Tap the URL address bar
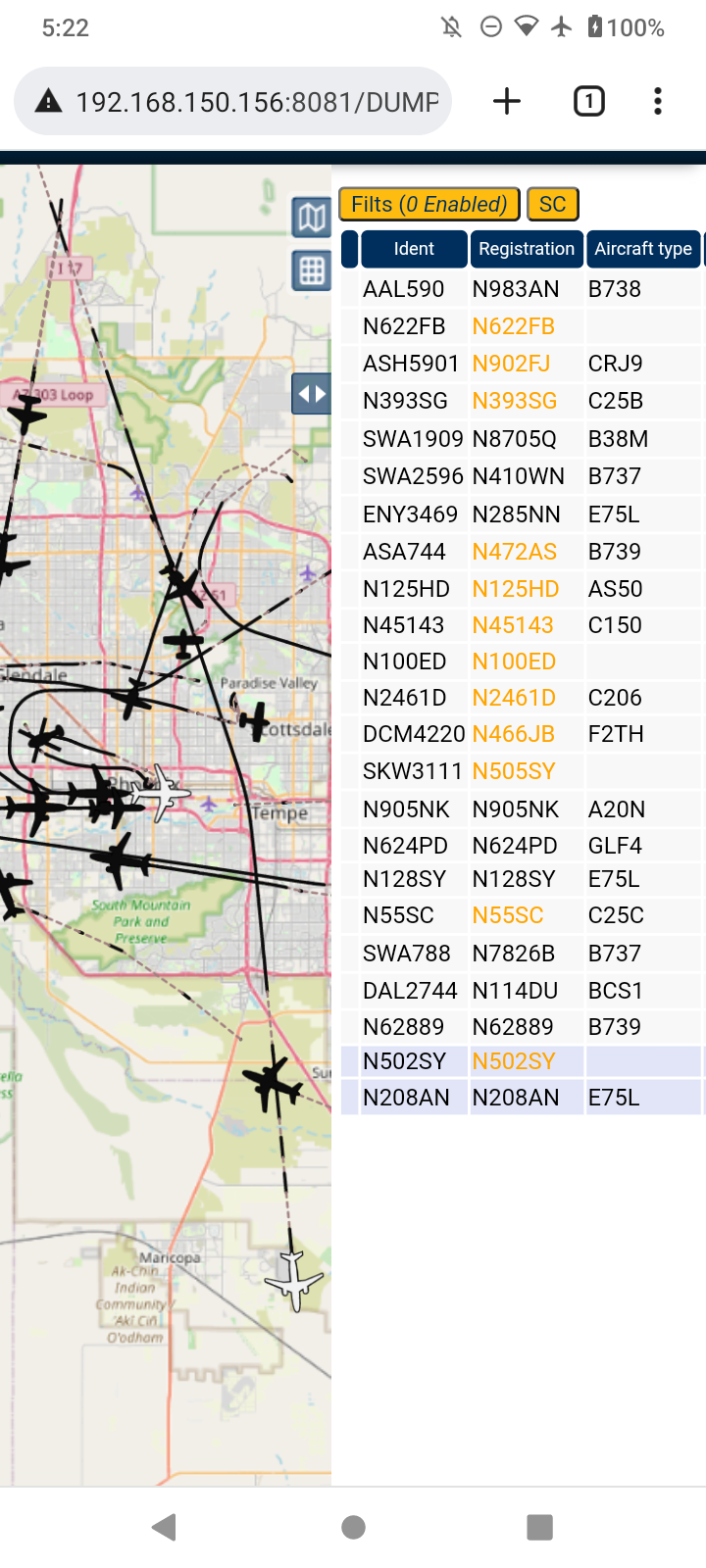 pos(233,101)
